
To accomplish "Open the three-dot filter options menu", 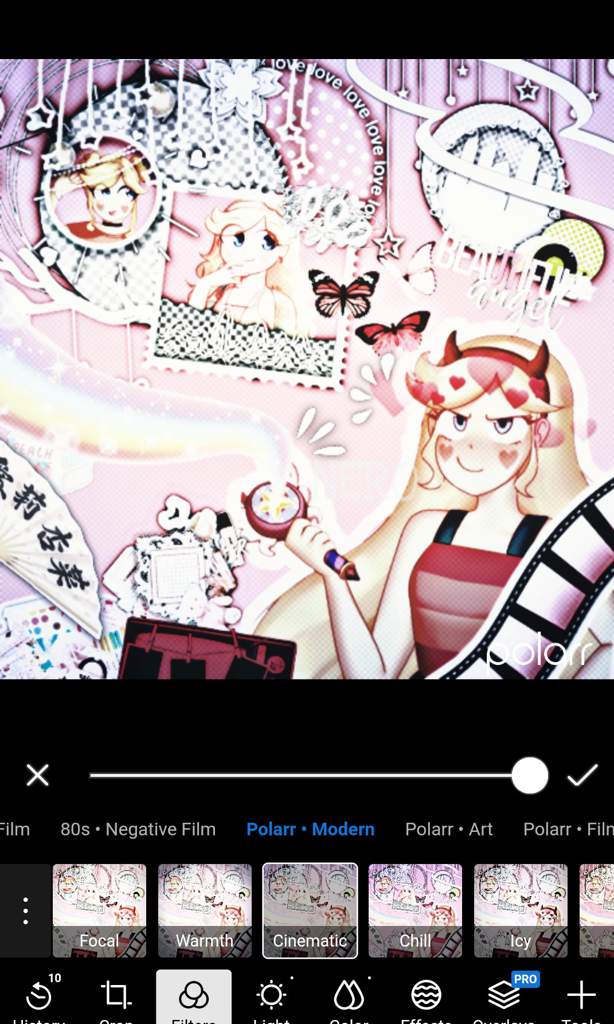I will click(25, 910).
